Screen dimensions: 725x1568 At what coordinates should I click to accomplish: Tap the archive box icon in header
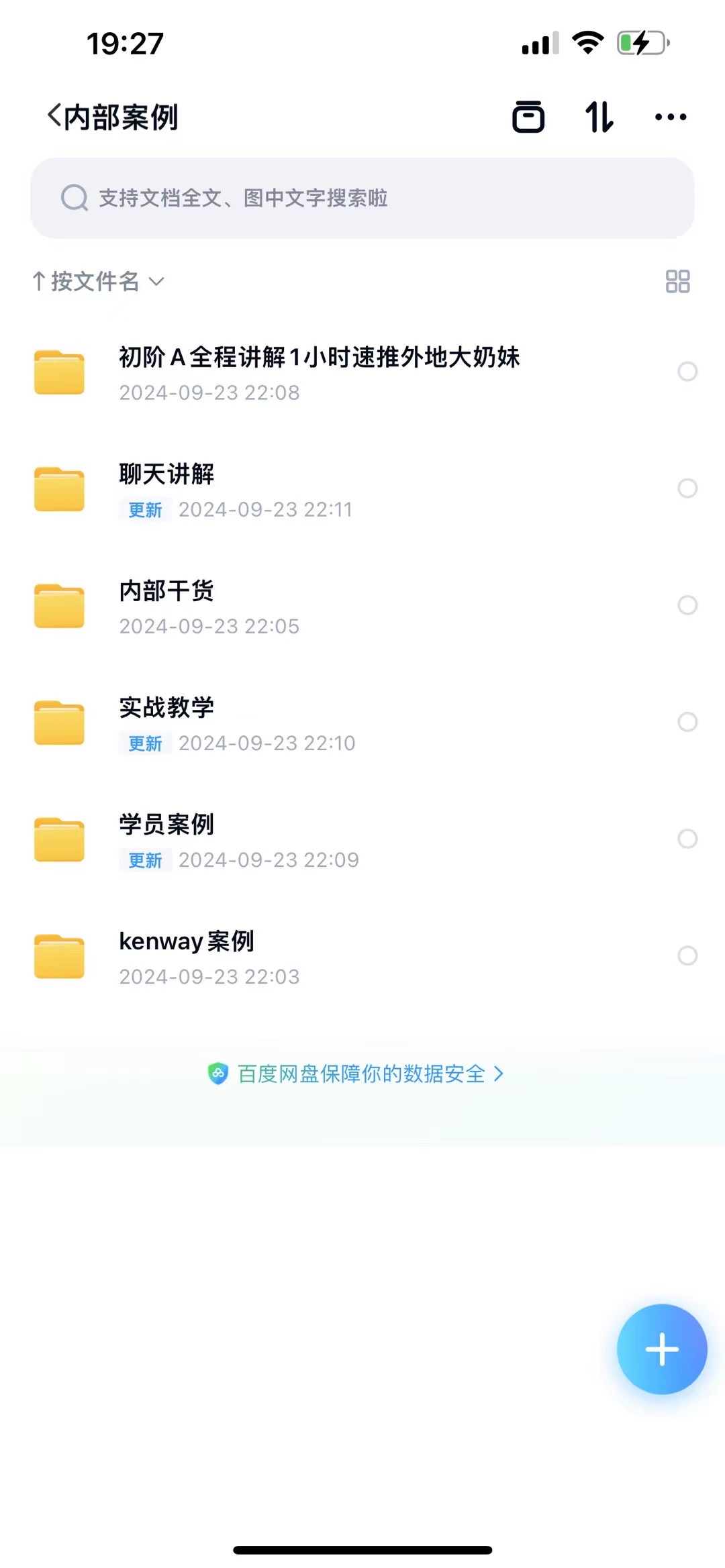click(x=528, y=117)
